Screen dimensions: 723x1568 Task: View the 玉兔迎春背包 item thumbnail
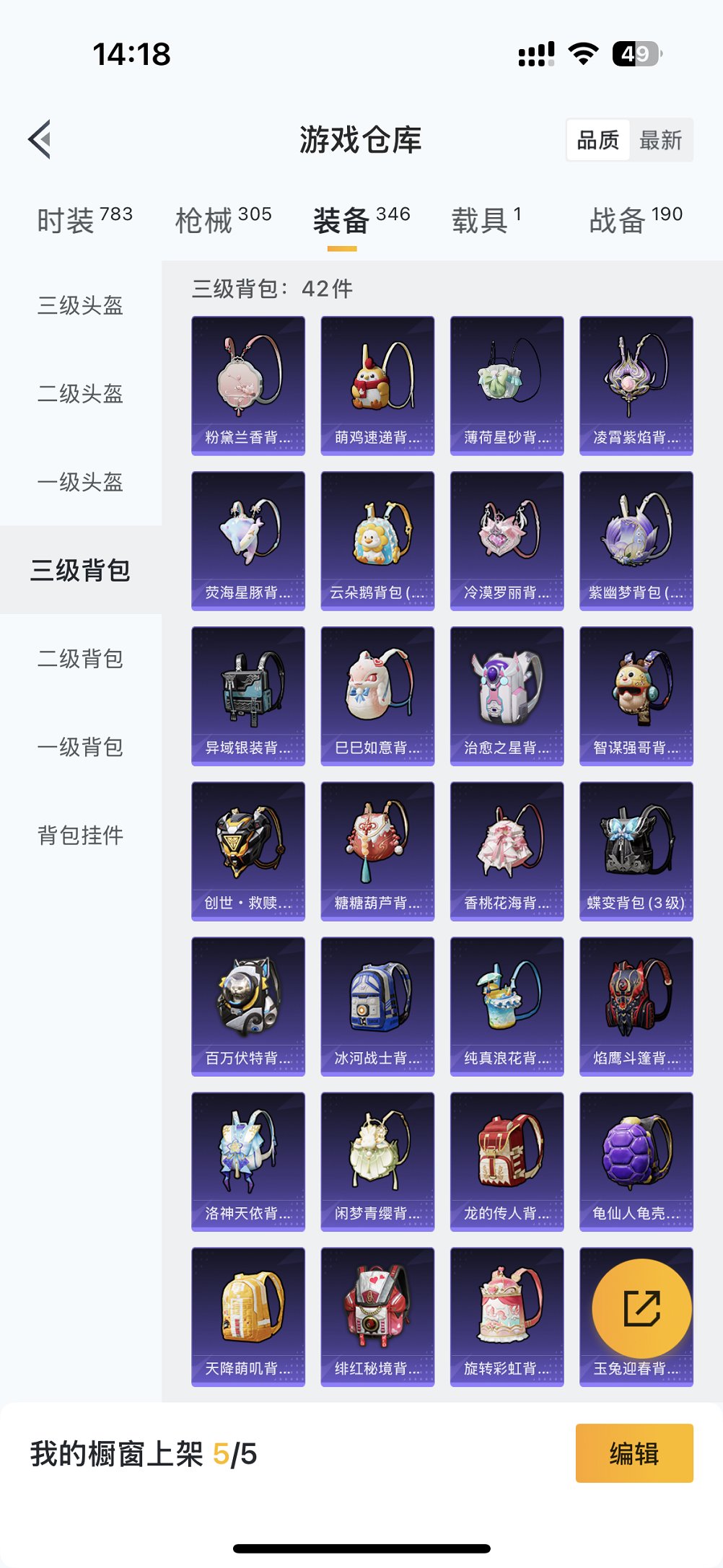[635, 1366]
